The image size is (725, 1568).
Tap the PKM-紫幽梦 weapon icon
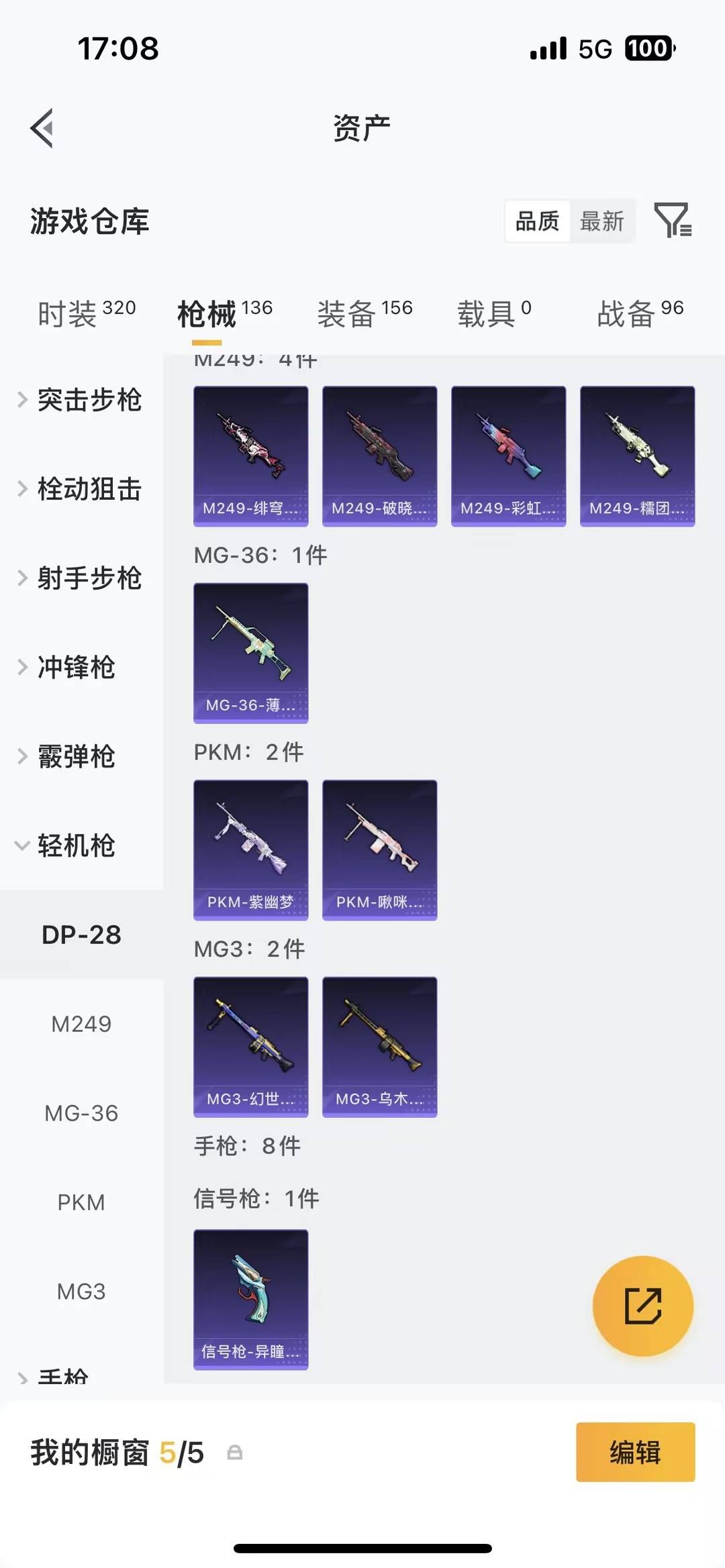pyautogui.click(x=250, y=849)
